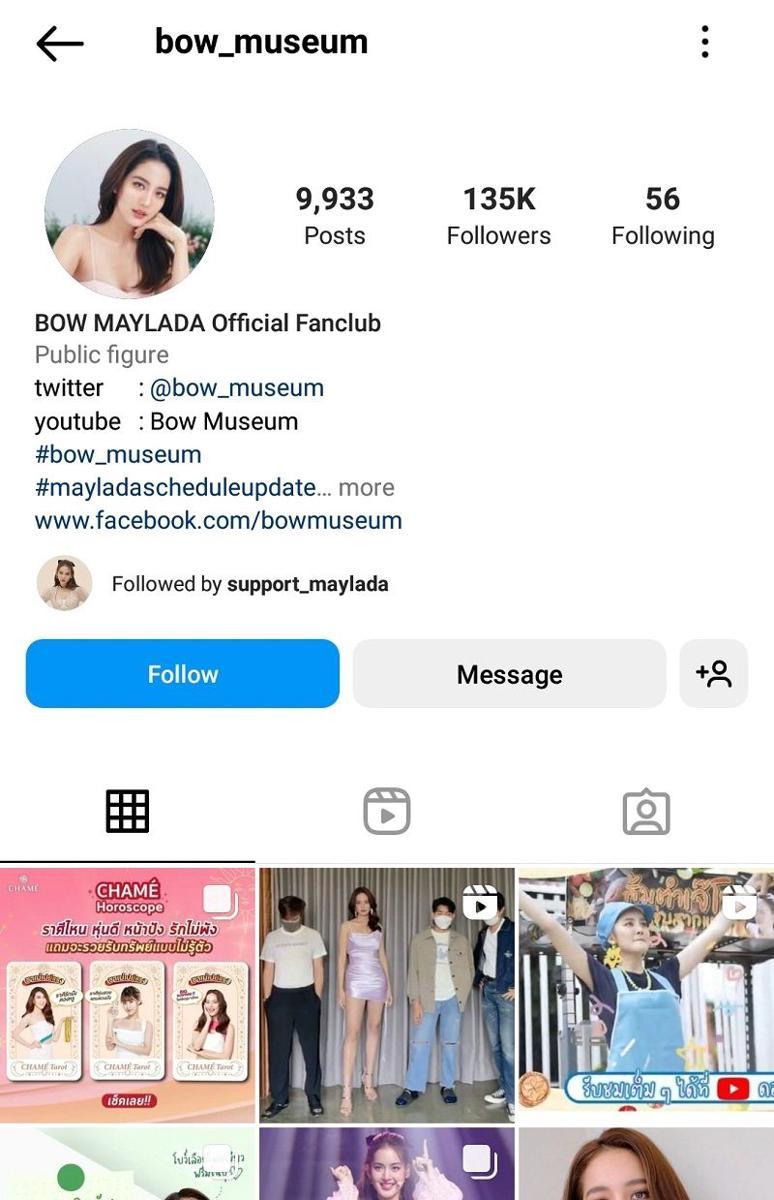The height and width of the screenshot is (1200, 774).
Task: Open the reel with the lilac dress
Action: [387, 995]
